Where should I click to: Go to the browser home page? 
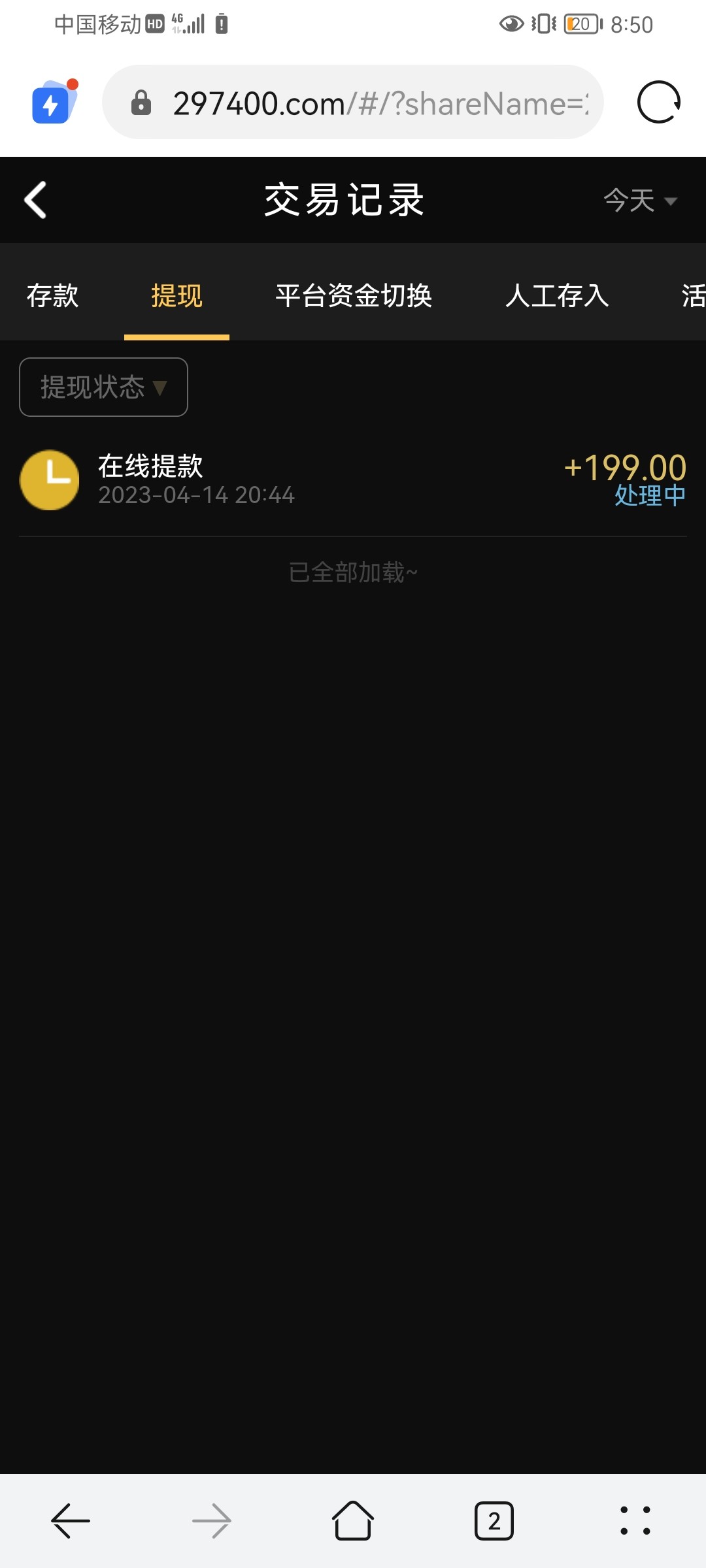point(353,1520)
